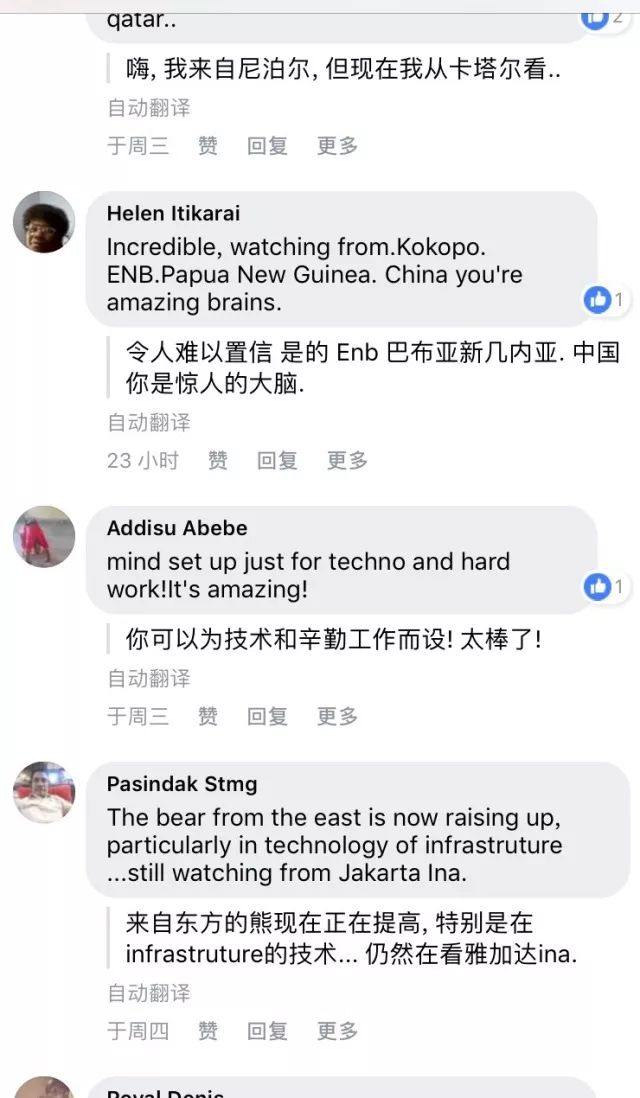Open Helen Itikarai's profile picture
Viewport: 640px width, 1098px height.
44,222
